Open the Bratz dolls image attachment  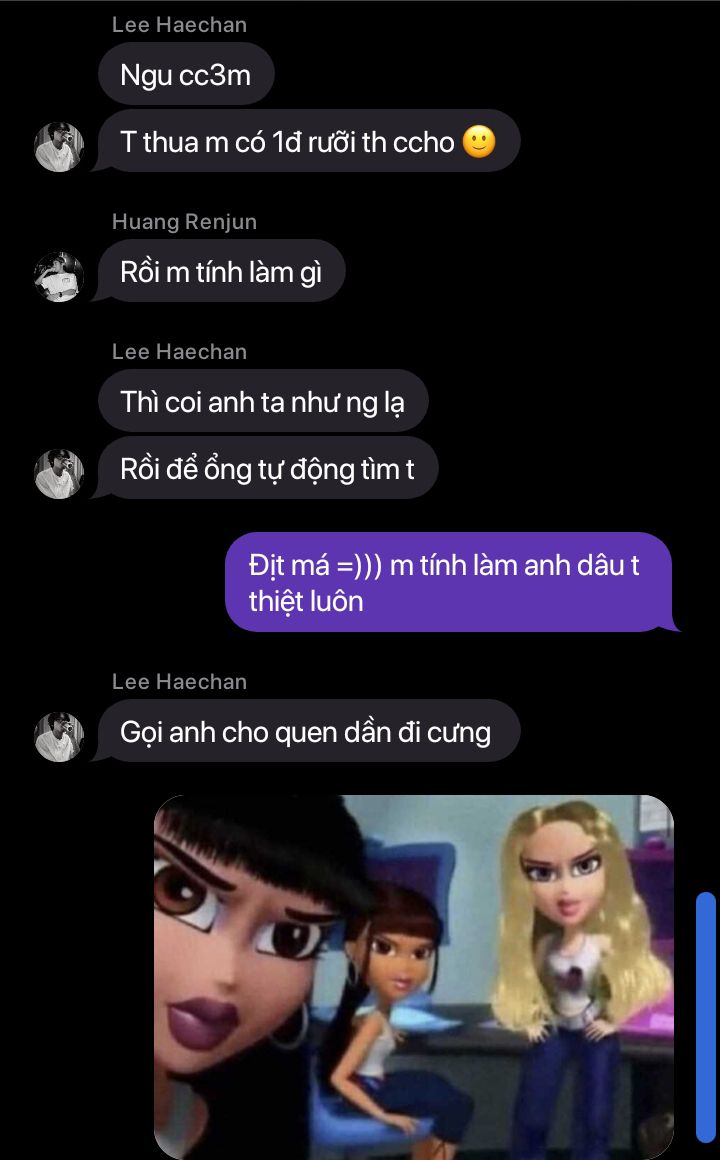pyautogui.click(x=414, y=977)
